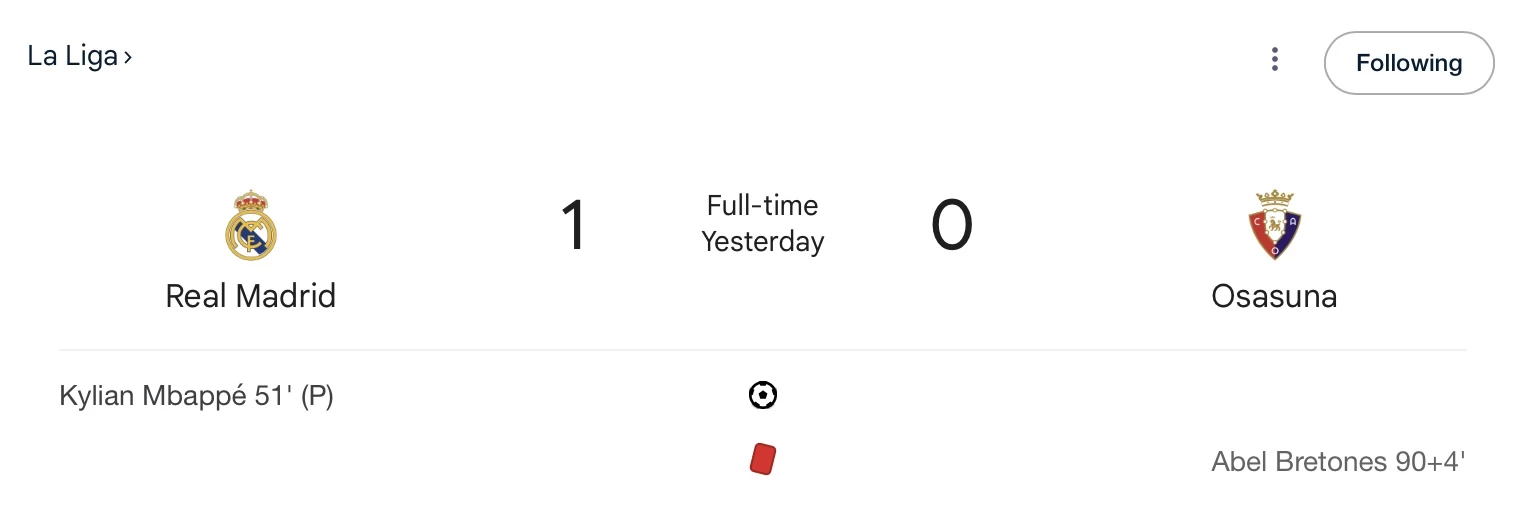Open the three-dot overflow menu
This screenshot has width=1519, height=510.
(1274, 60)
